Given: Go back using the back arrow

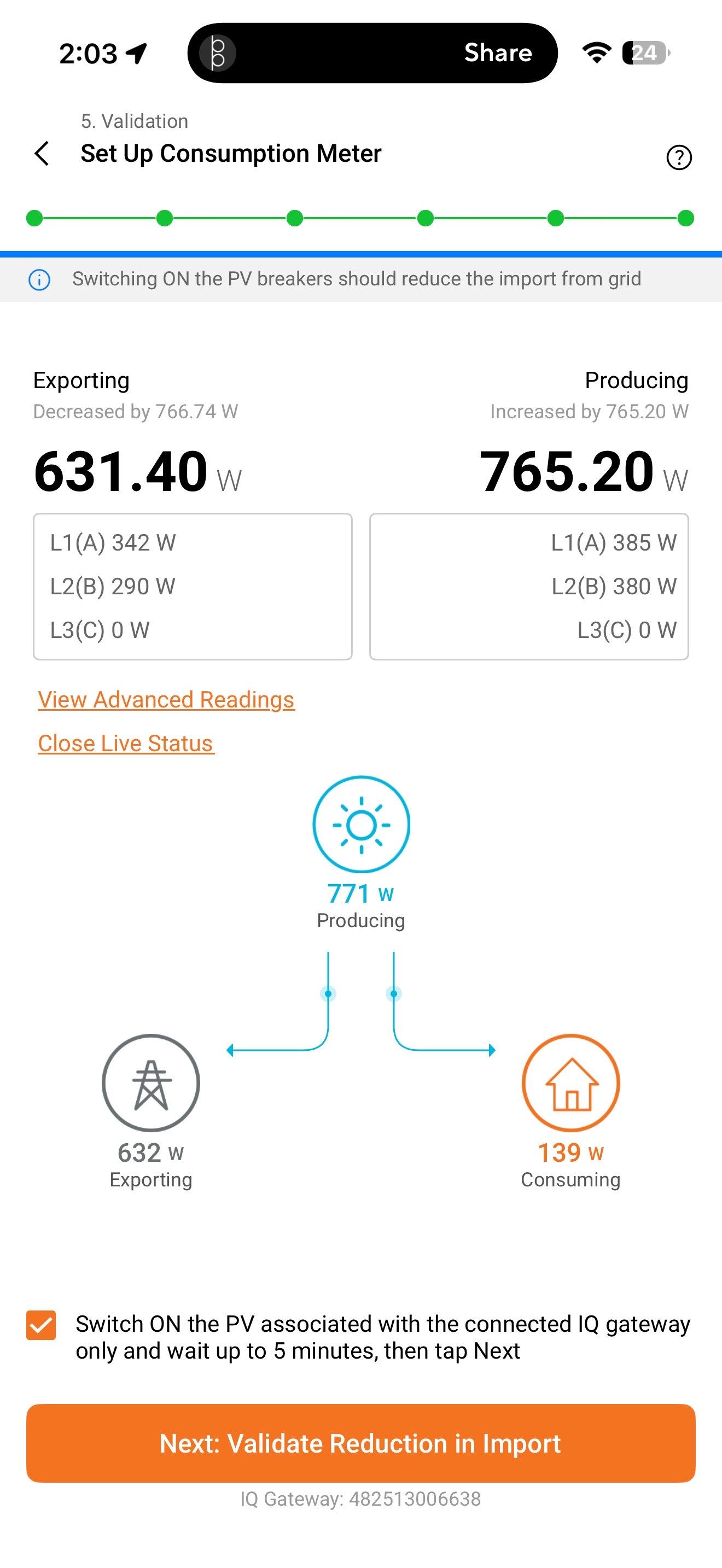Looking at the screenshot, I should [42, 155].
